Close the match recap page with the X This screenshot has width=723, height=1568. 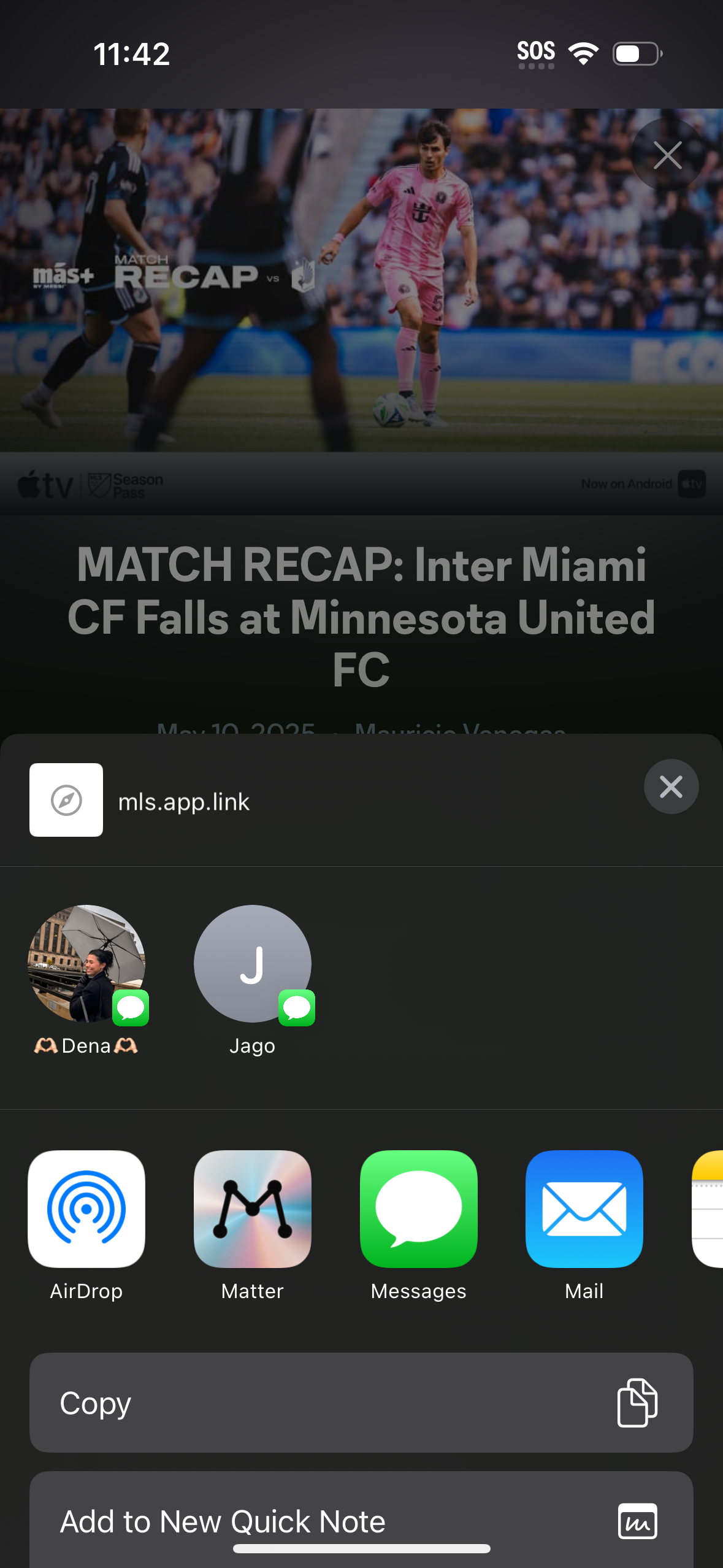[x=667, y=155]
